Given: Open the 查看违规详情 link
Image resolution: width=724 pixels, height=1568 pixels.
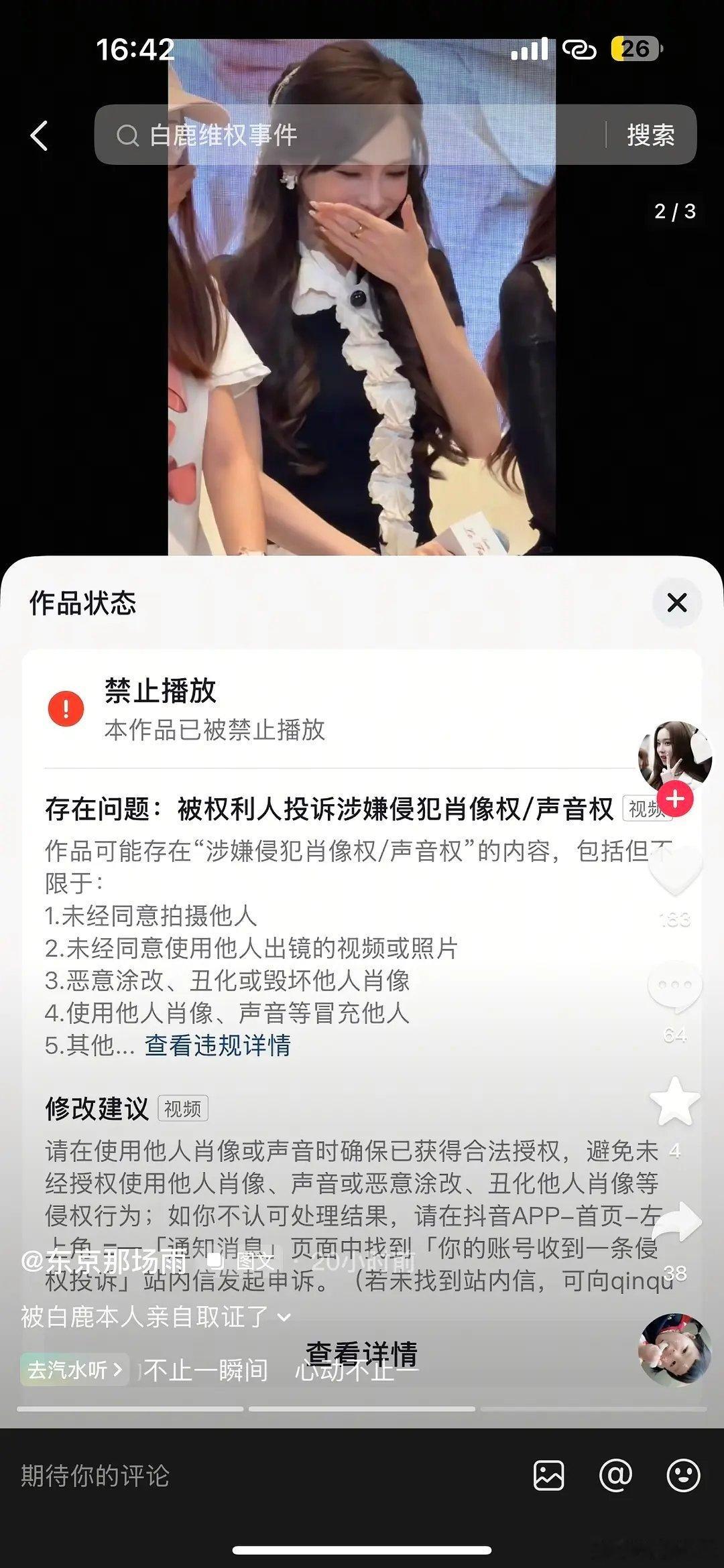Looking at the screenshot, I should click(x=217, y=1045).
